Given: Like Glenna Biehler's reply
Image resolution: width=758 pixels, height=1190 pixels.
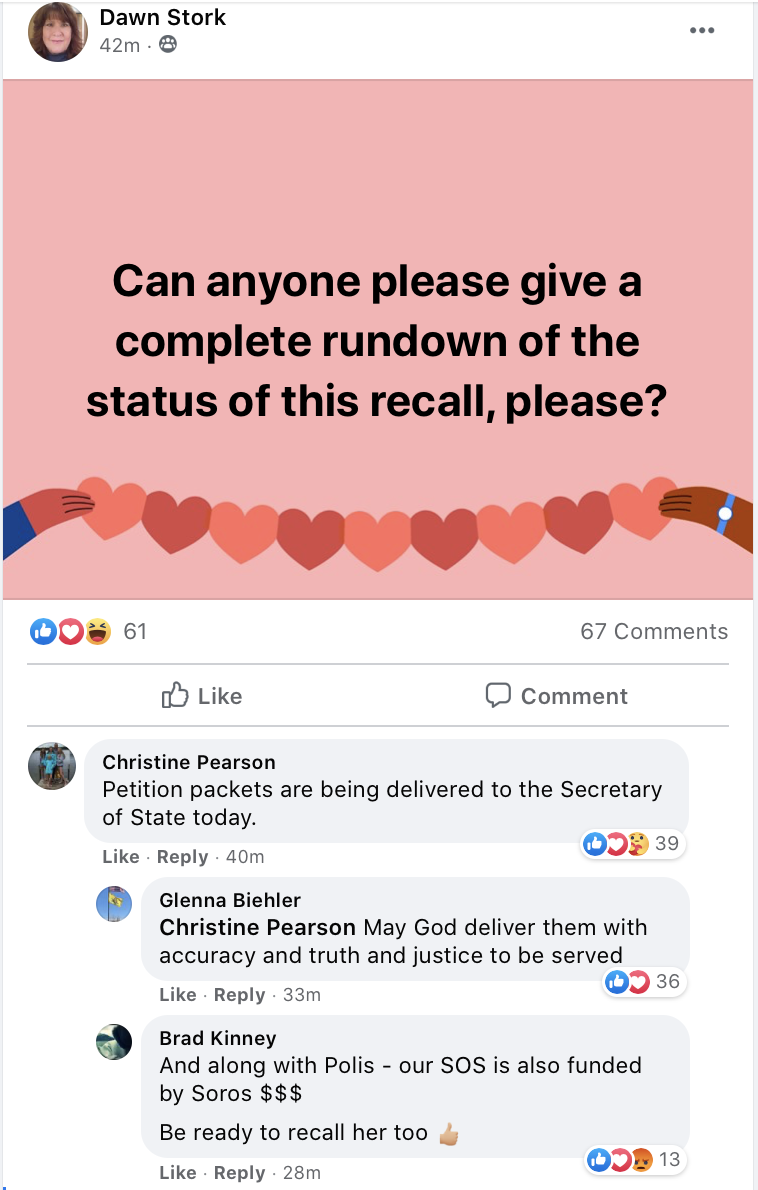Looking at the screenshot, I should point(177,995).
